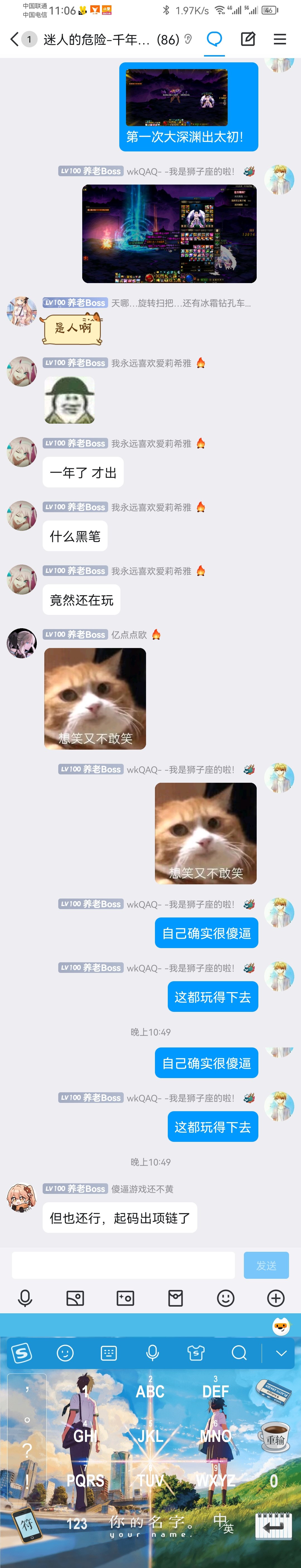Open the group settings hamburger menu
This screenshot has width=301, height=1568.
[280, 40]
